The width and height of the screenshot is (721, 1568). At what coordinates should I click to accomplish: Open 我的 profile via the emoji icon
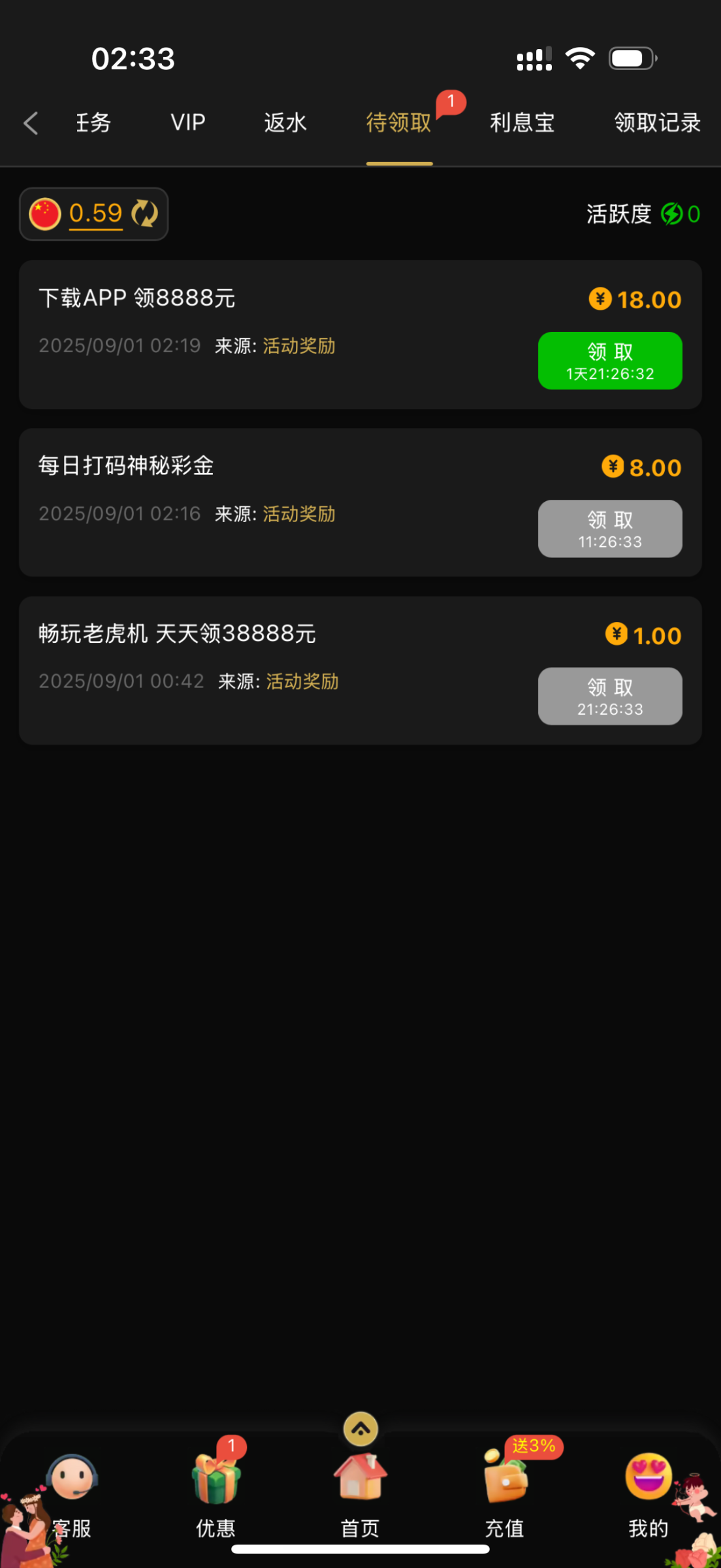click(648, 1477)
